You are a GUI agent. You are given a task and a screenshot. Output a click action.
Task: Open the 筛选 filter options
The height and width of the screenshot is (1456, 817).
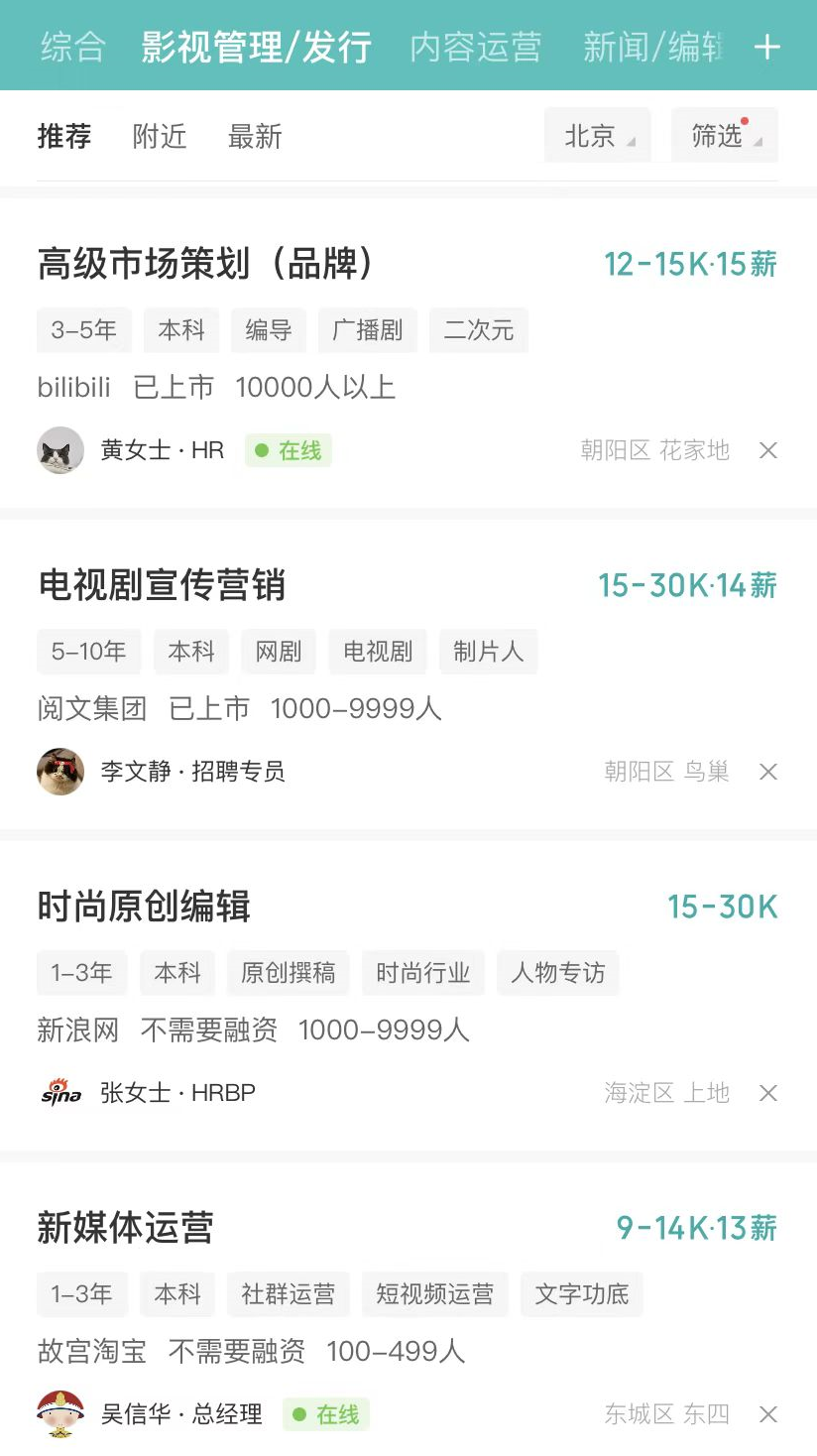coord(724,136)
